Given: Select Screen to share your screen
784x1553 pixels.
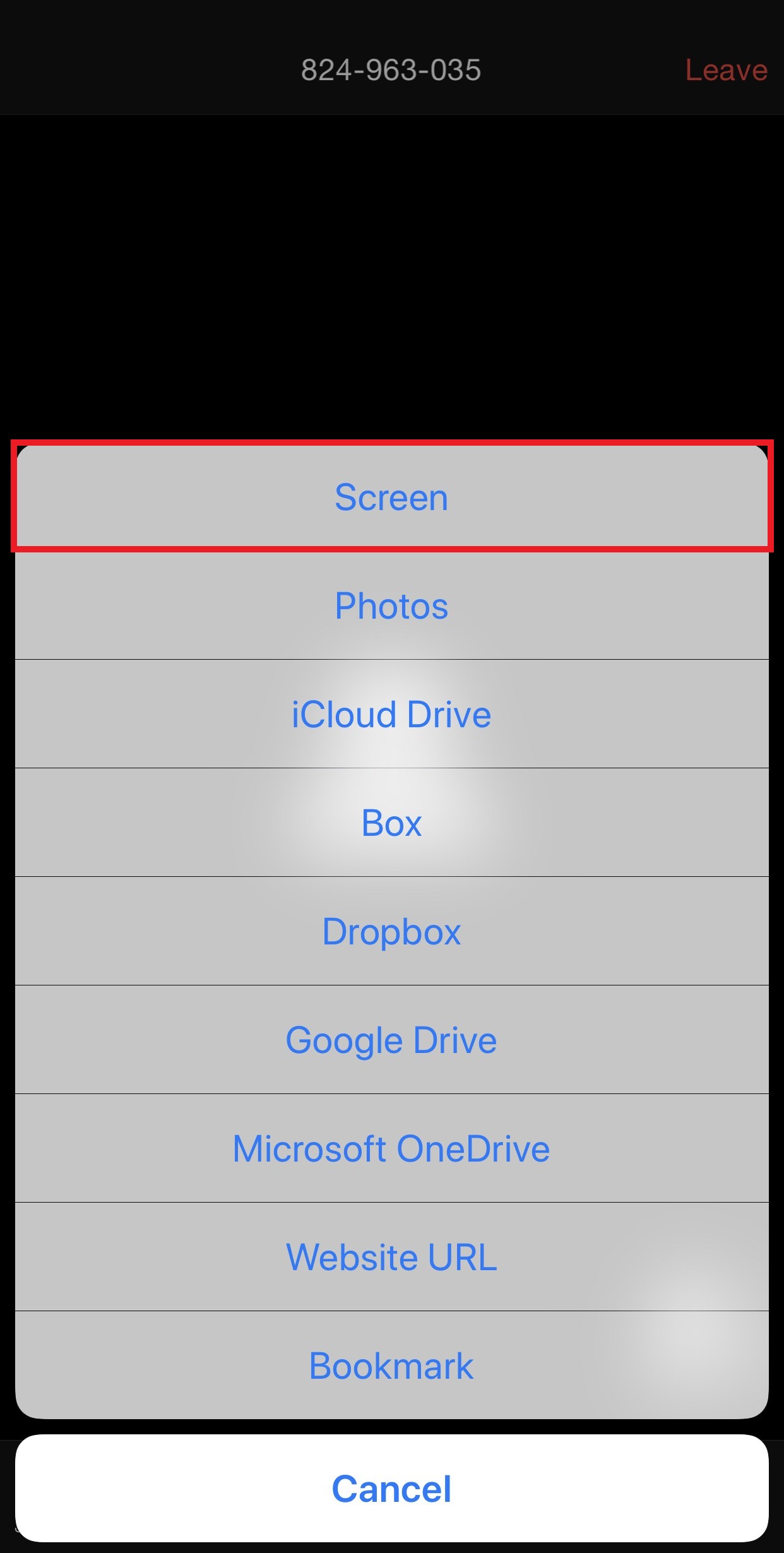Looking at the screenshot, I should [391, 497].
